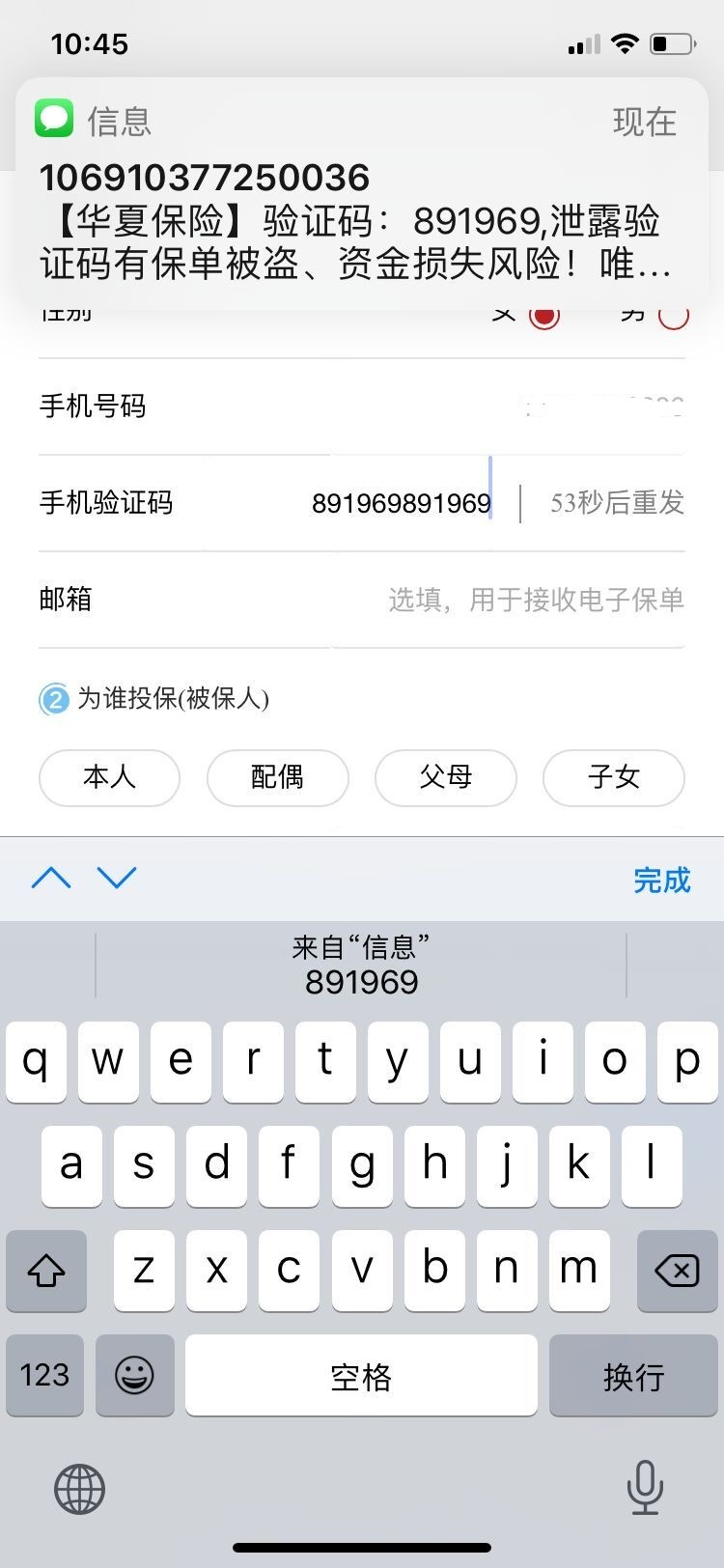Switch keyboard to numbers with 123 key
724x1568 pixels.
44,1375
